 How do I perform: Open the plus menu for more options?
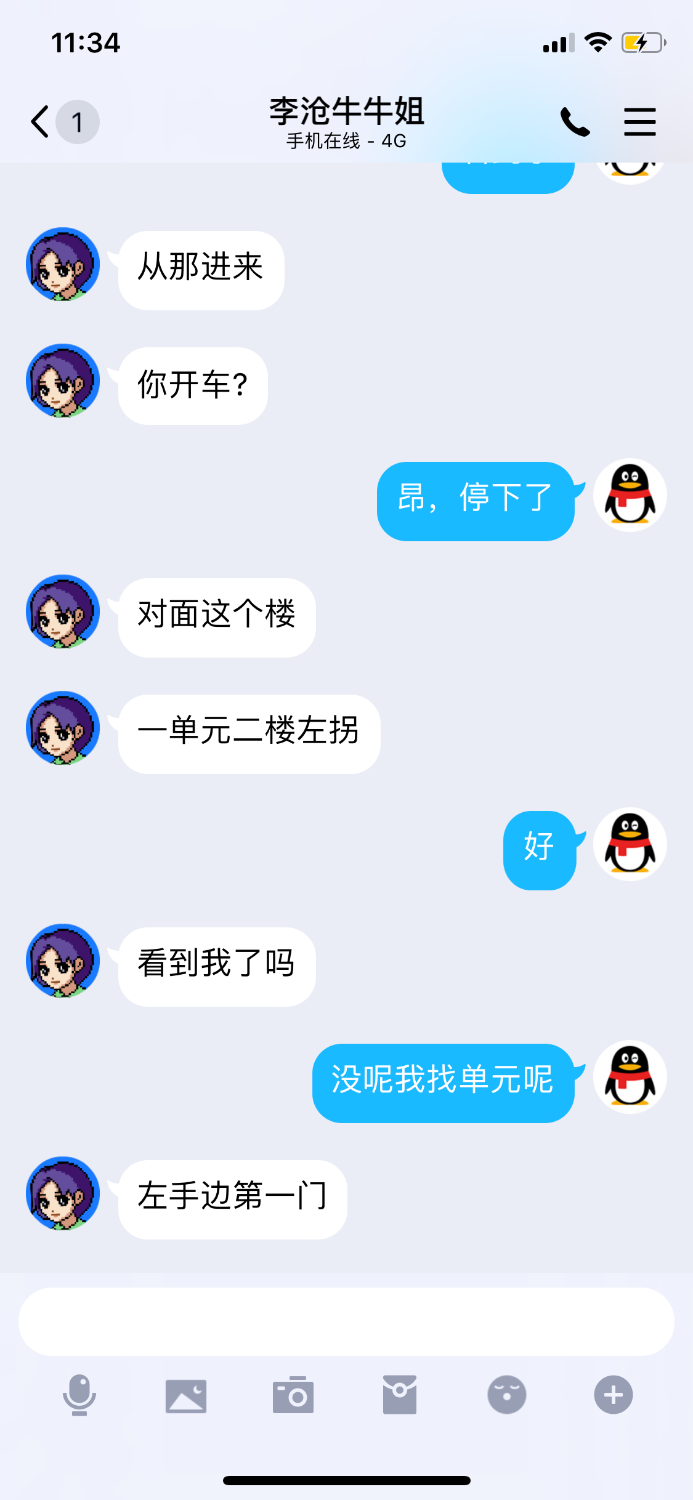coord(614,1394)
